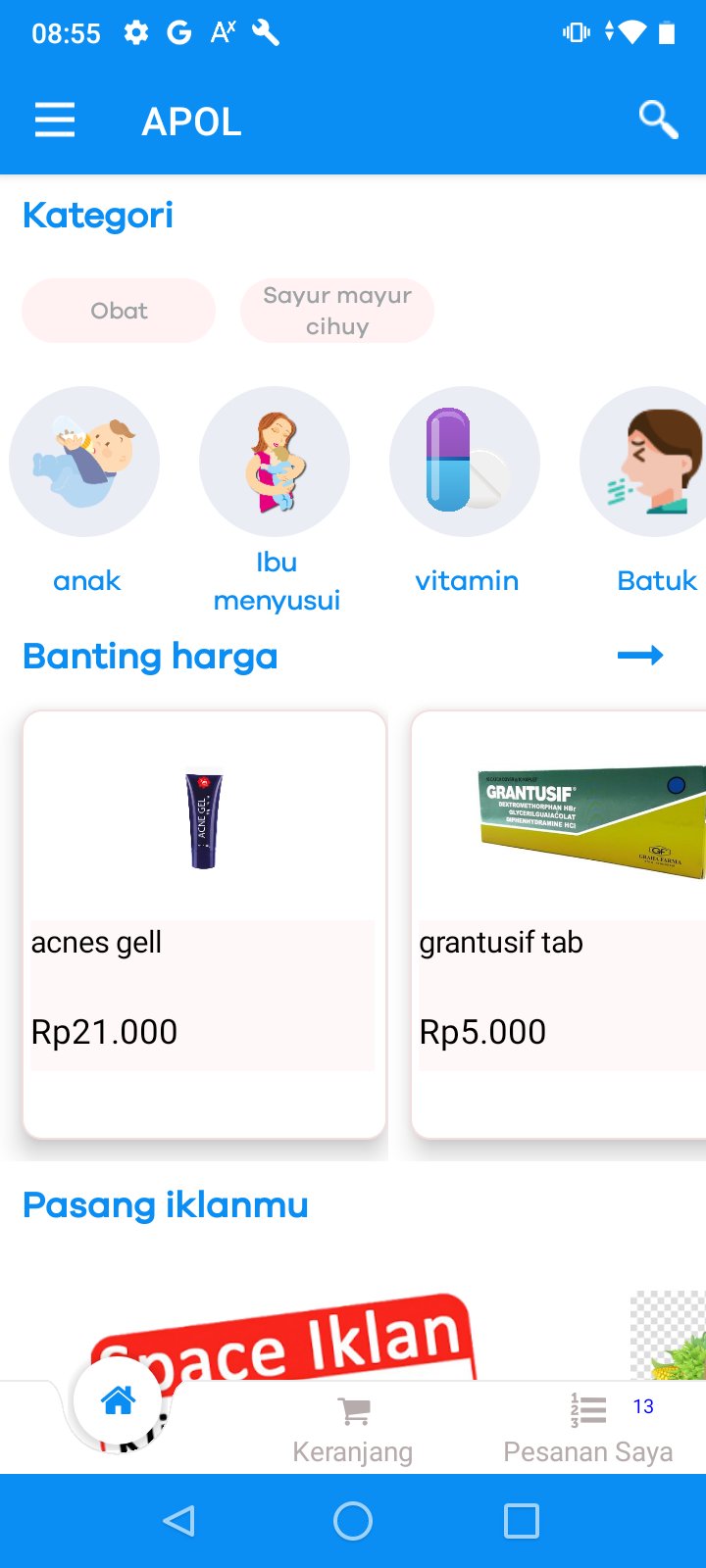The height and width of the screenshot is (1568, 706).
Task: Tap the arrow to expand Banting harga list
Action: coord(638,656)
